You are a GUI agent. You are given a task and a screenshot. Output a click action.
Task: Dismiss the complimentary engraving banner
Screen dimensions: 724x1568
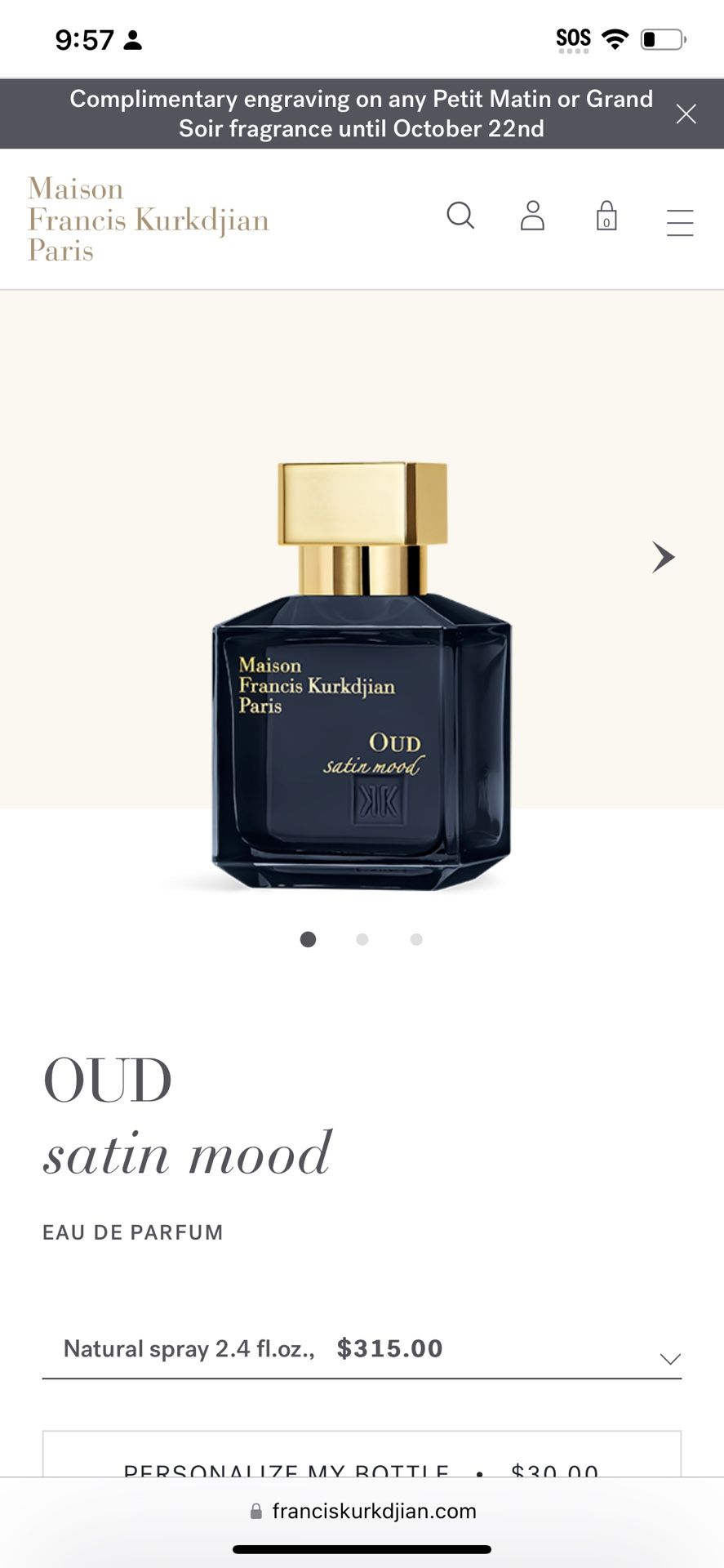coord(686,114)
